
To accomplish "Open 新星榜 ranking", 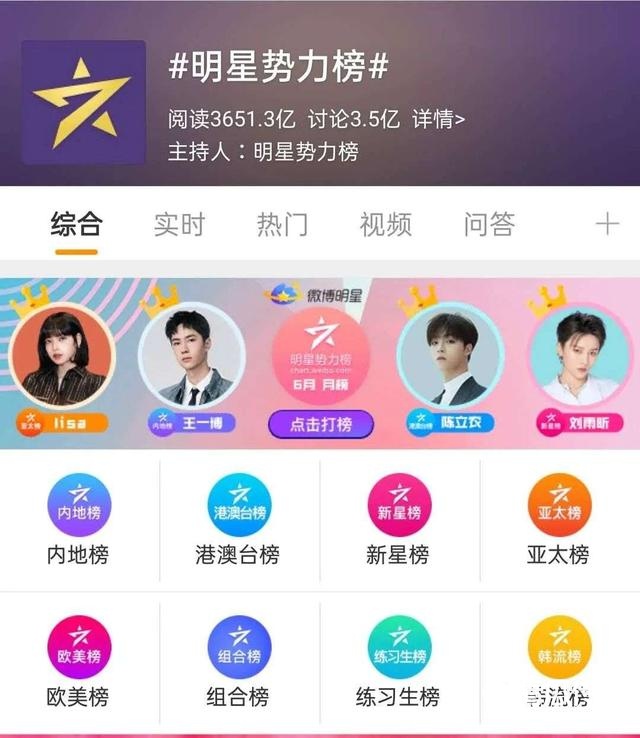I will click(x=398, y=520).
